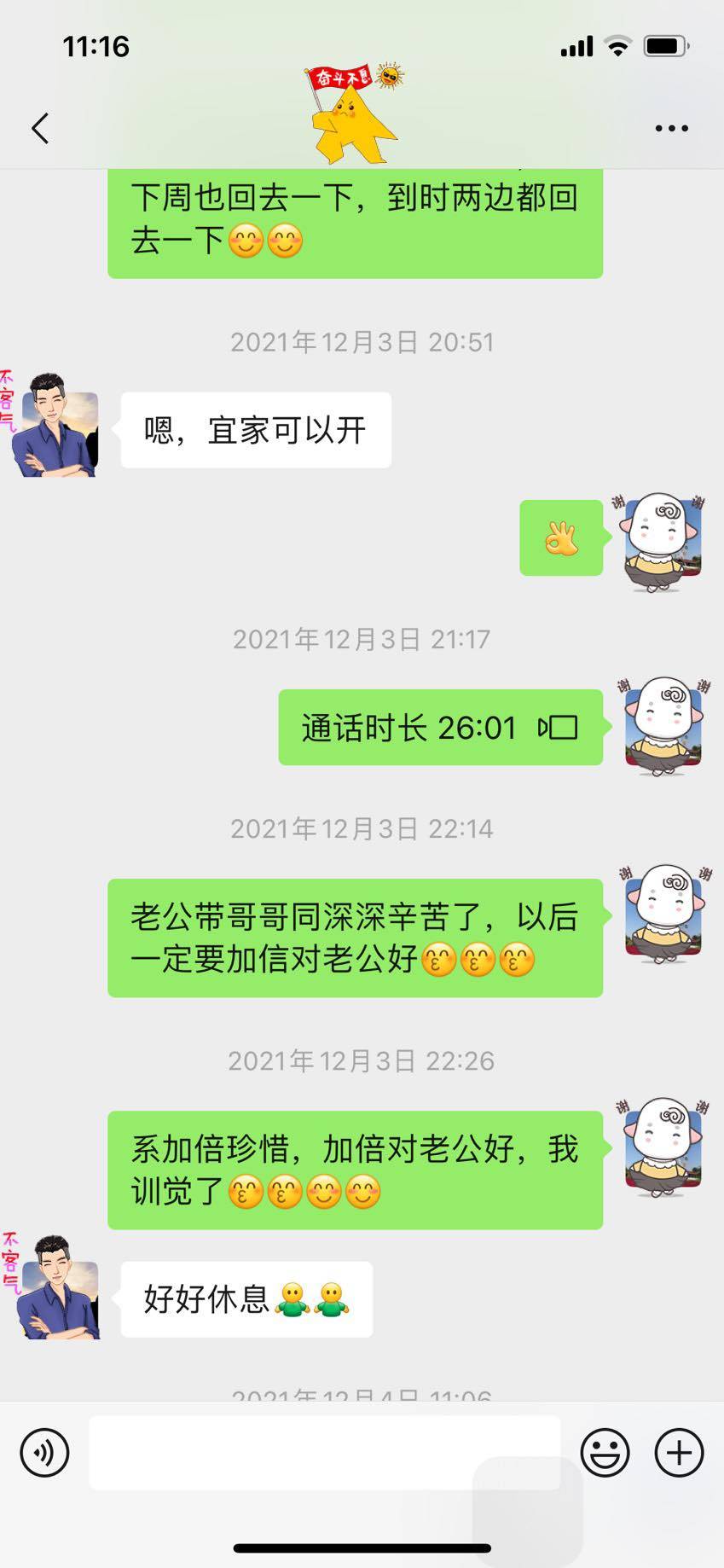Open the emoji sticker panel
This screenshot has height=1568, width=724.
coord(605,1452)
